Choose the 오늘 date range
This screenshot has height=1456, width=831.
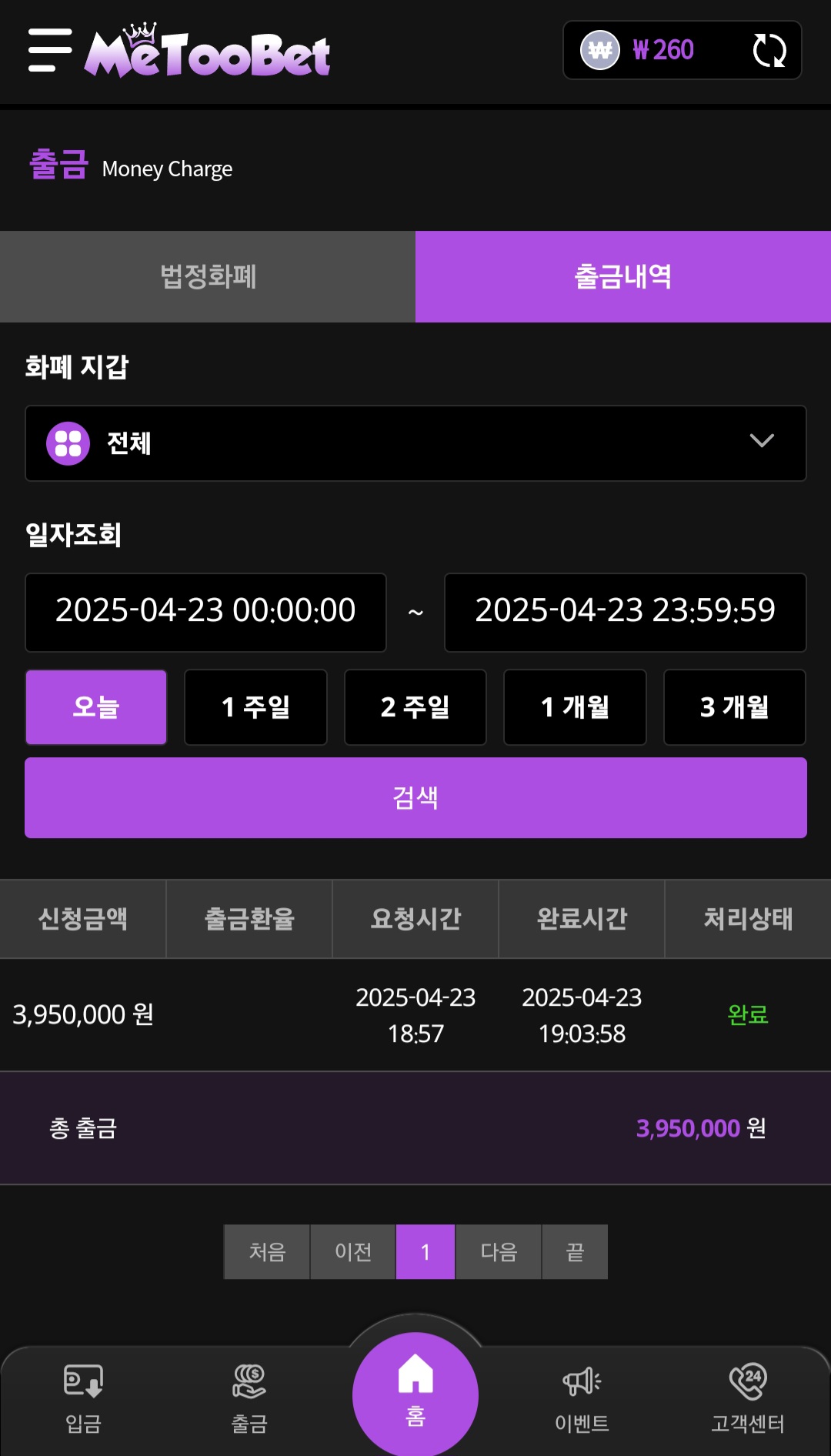tap(96, 706)
